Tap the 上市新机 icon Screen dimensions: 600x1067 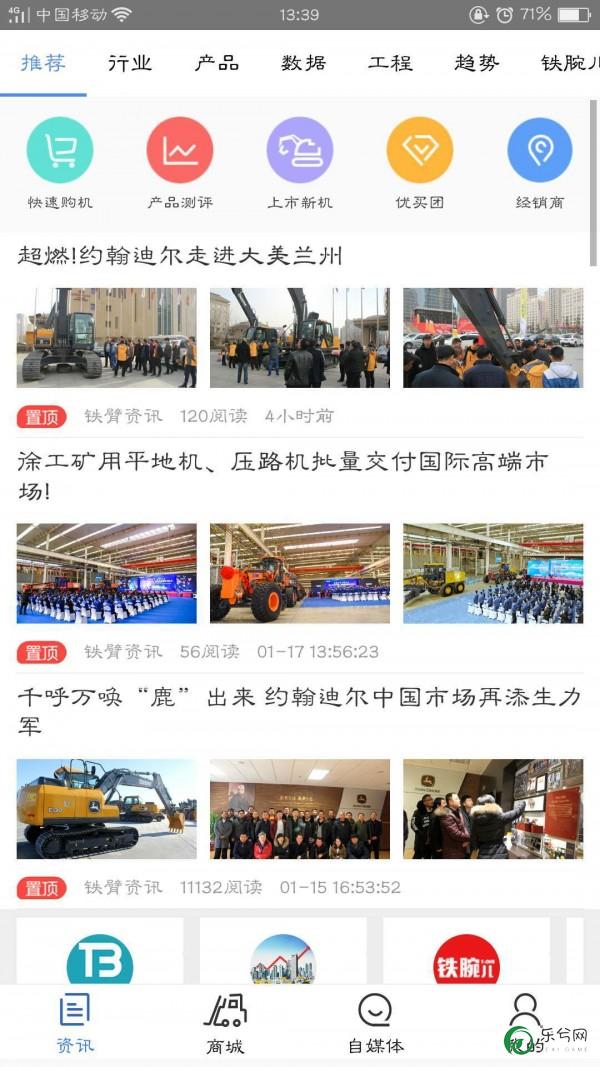(x=300, y=162)
